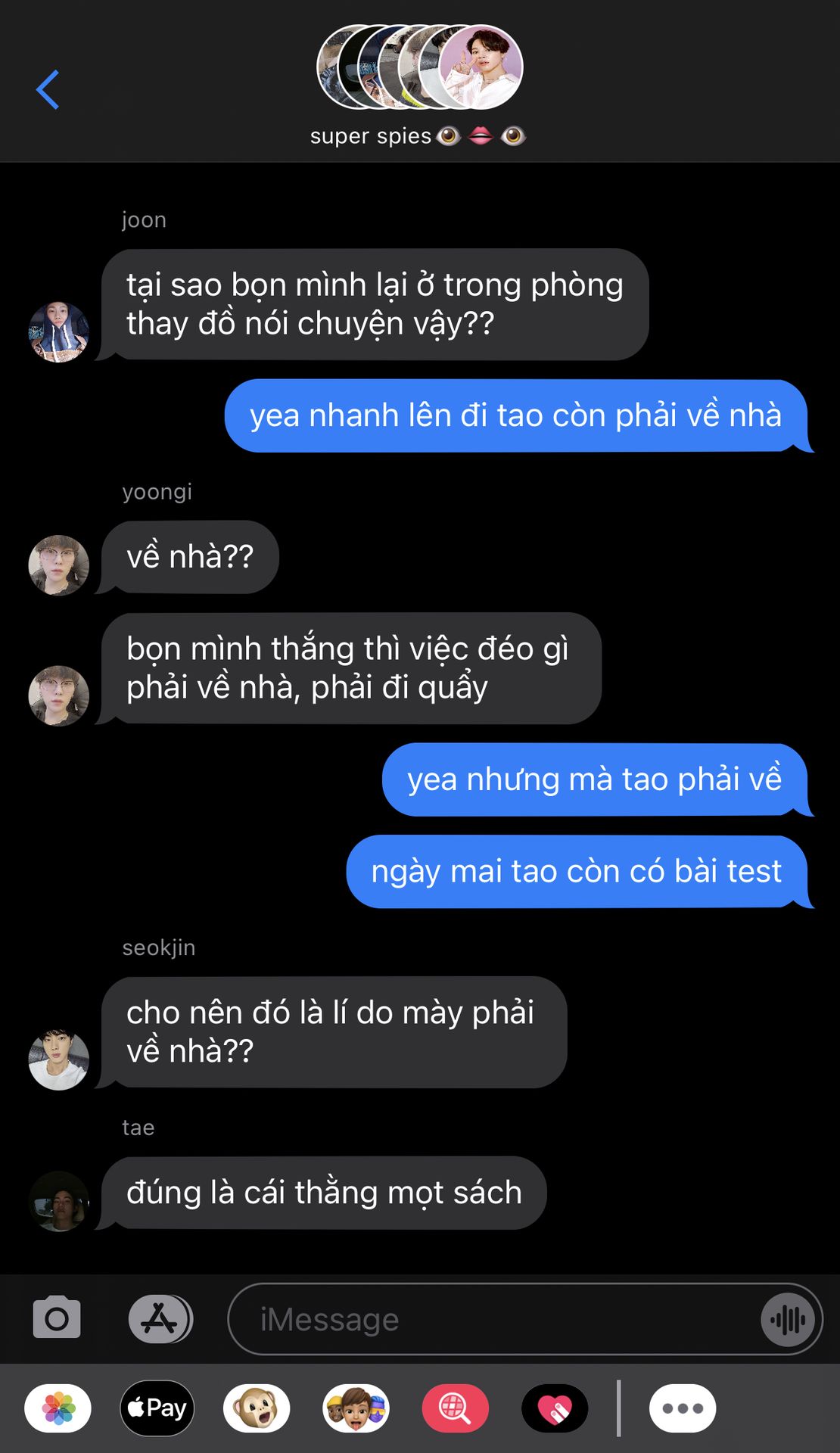Image resolution: width=840 pixels, height=1453 pixels.
Task: Tap seokjin's profile picture
Action: point(59,1059)
